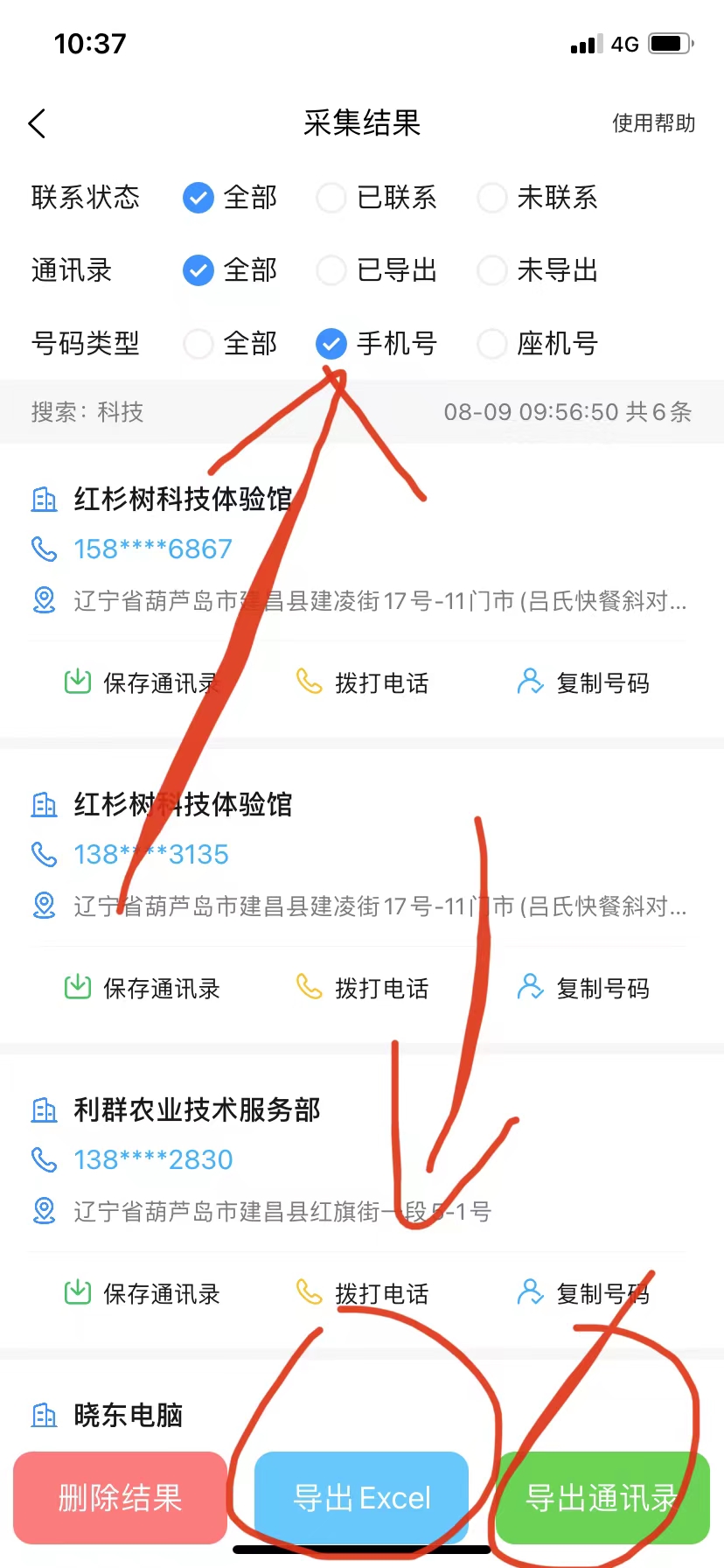Select 全部 in 号码类型 row
This screenshot has width=724, height=1568.
point(198,344)
